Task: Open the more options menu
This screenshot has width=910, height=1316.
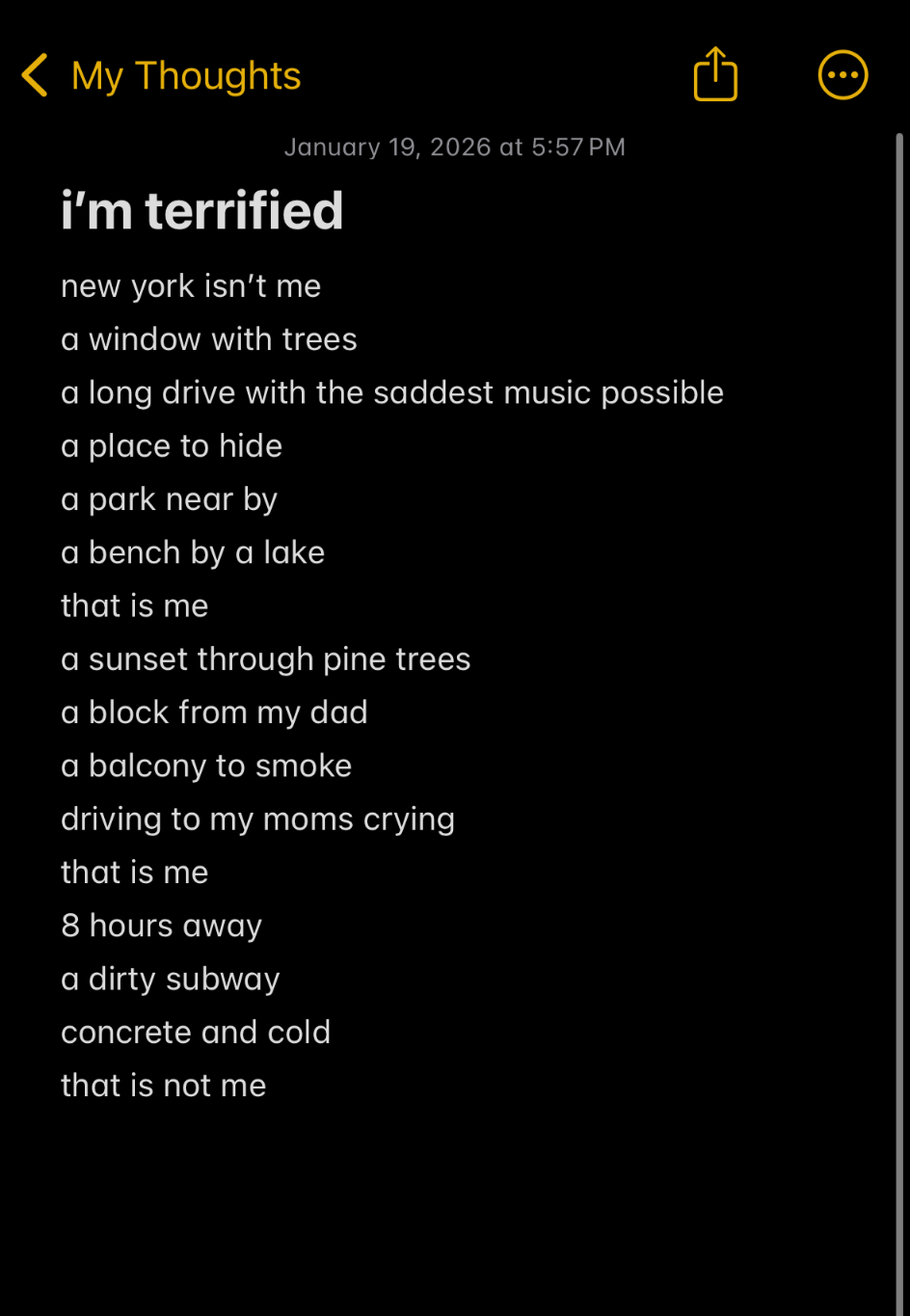Action: click(x=843, y=75)
